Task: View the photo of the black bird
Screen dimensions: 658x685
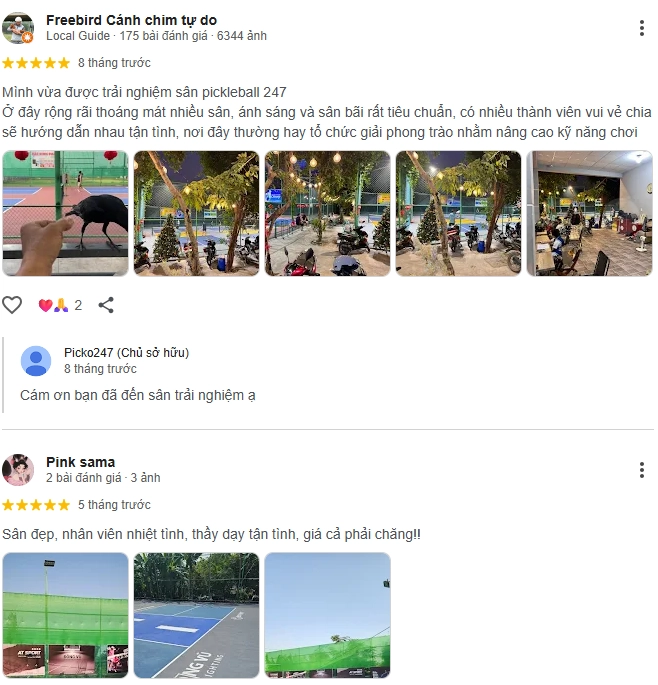Action: [x=65, y=213]
